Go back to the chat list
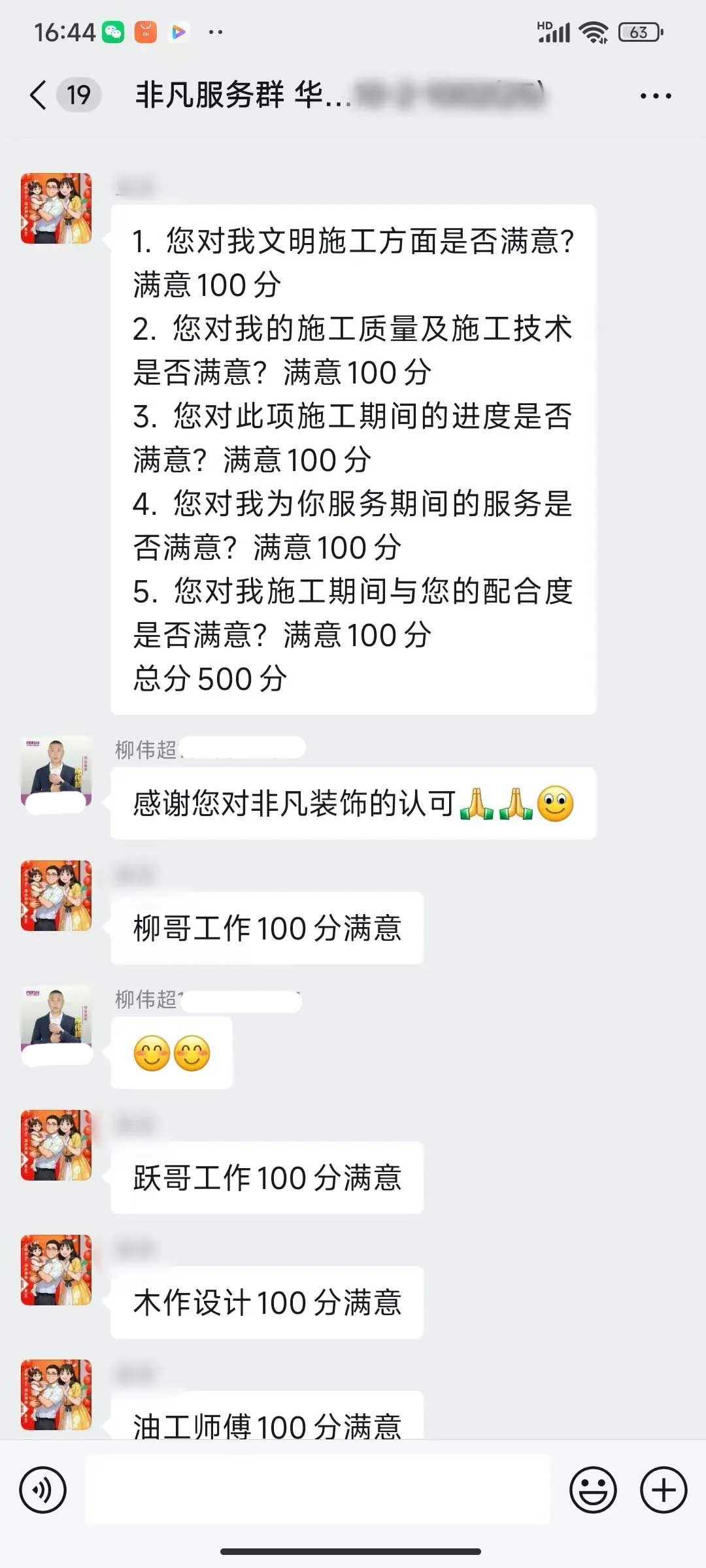Viewport: 706px width, 1568px height. [x=39, y=95]
